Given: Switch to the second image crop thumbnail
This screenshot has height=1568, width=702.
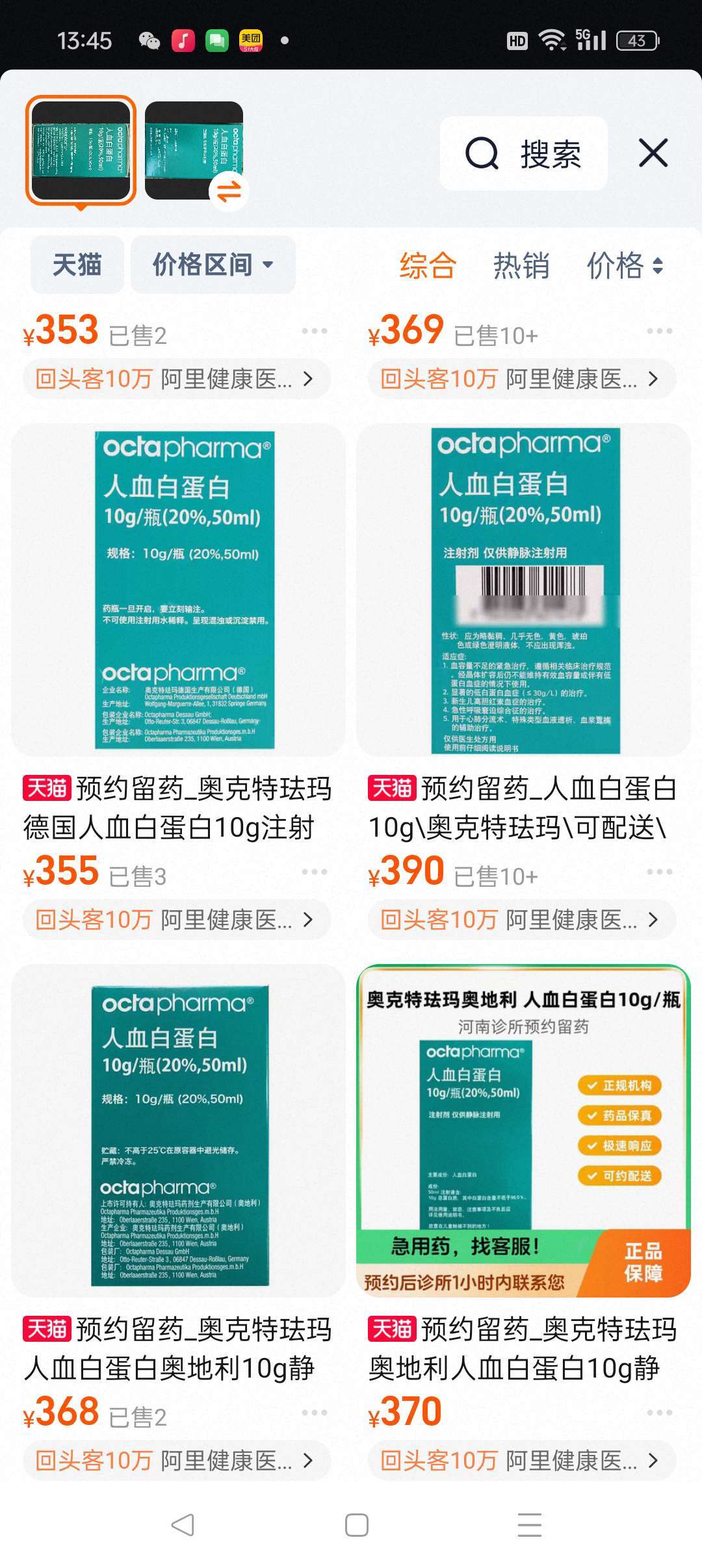Looking at the screenshot, I should (x=194, y=150).
